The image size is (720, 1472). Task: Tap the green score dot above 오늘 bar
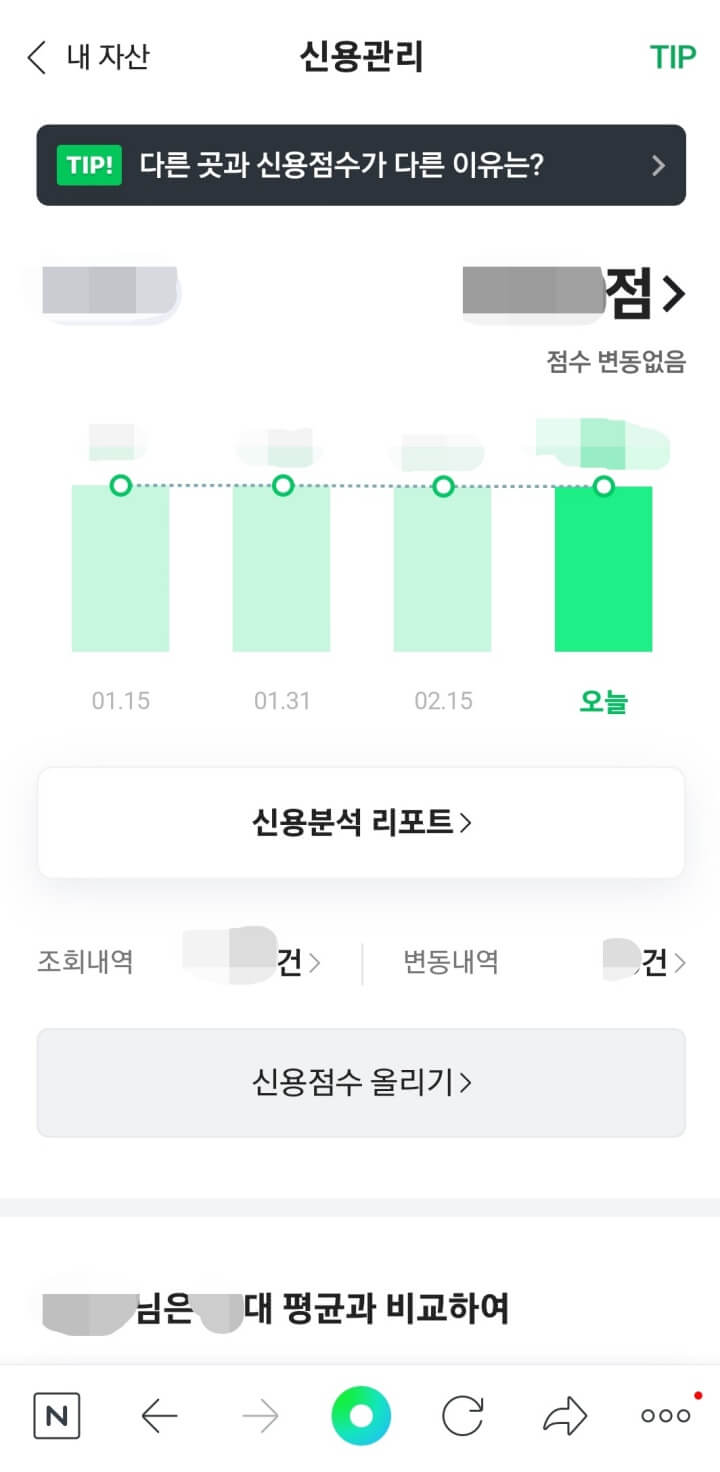coord(604,487)
